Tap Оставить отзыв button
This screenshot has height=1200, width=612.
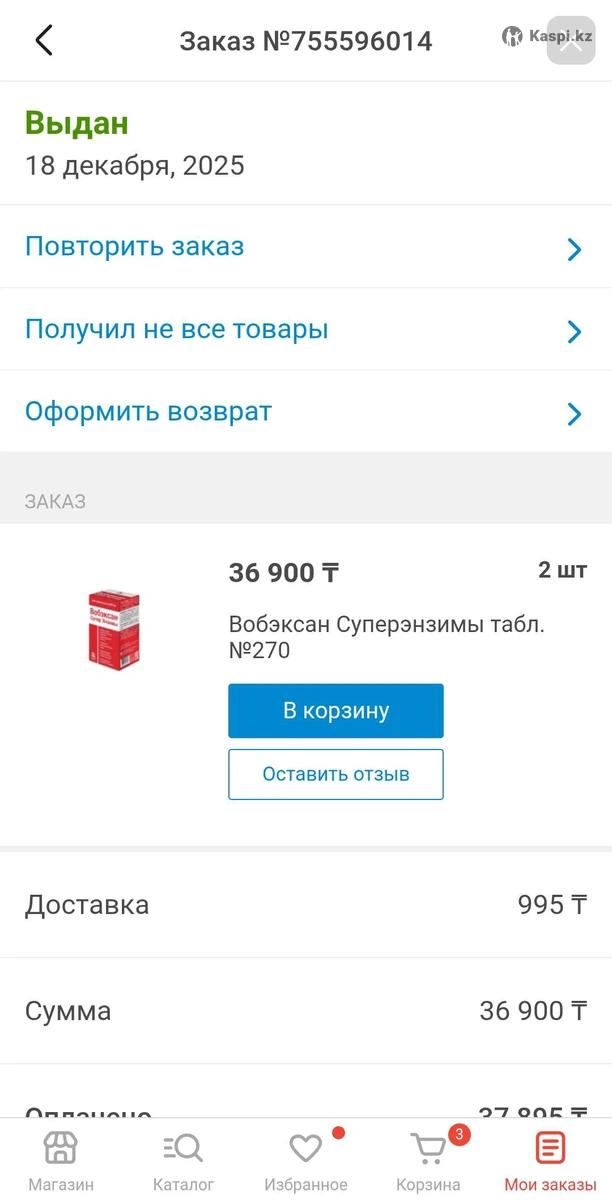click(x=335, y=774)
